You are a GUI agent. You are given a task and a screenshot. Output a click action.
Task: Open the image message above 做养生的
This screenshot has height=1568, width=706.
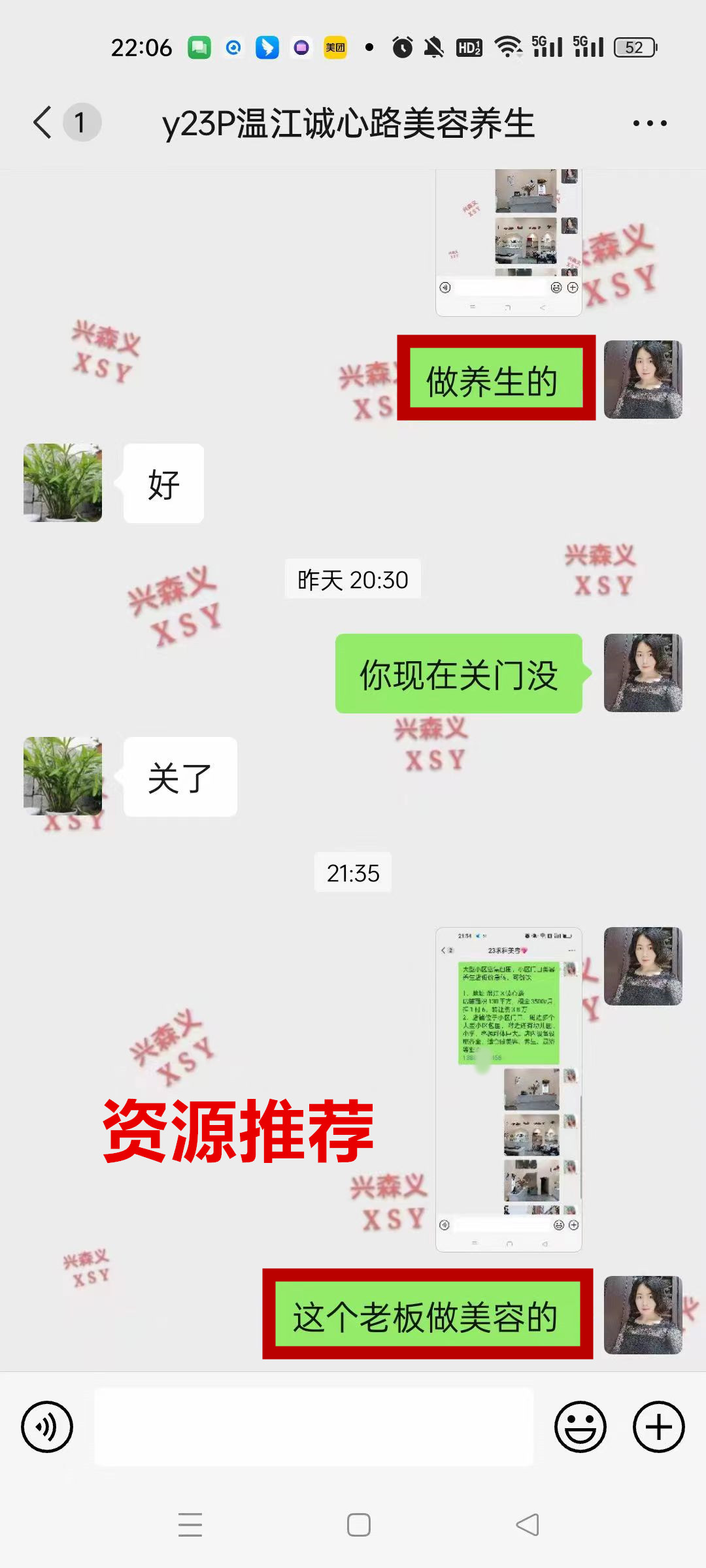(x=509, y=242)
